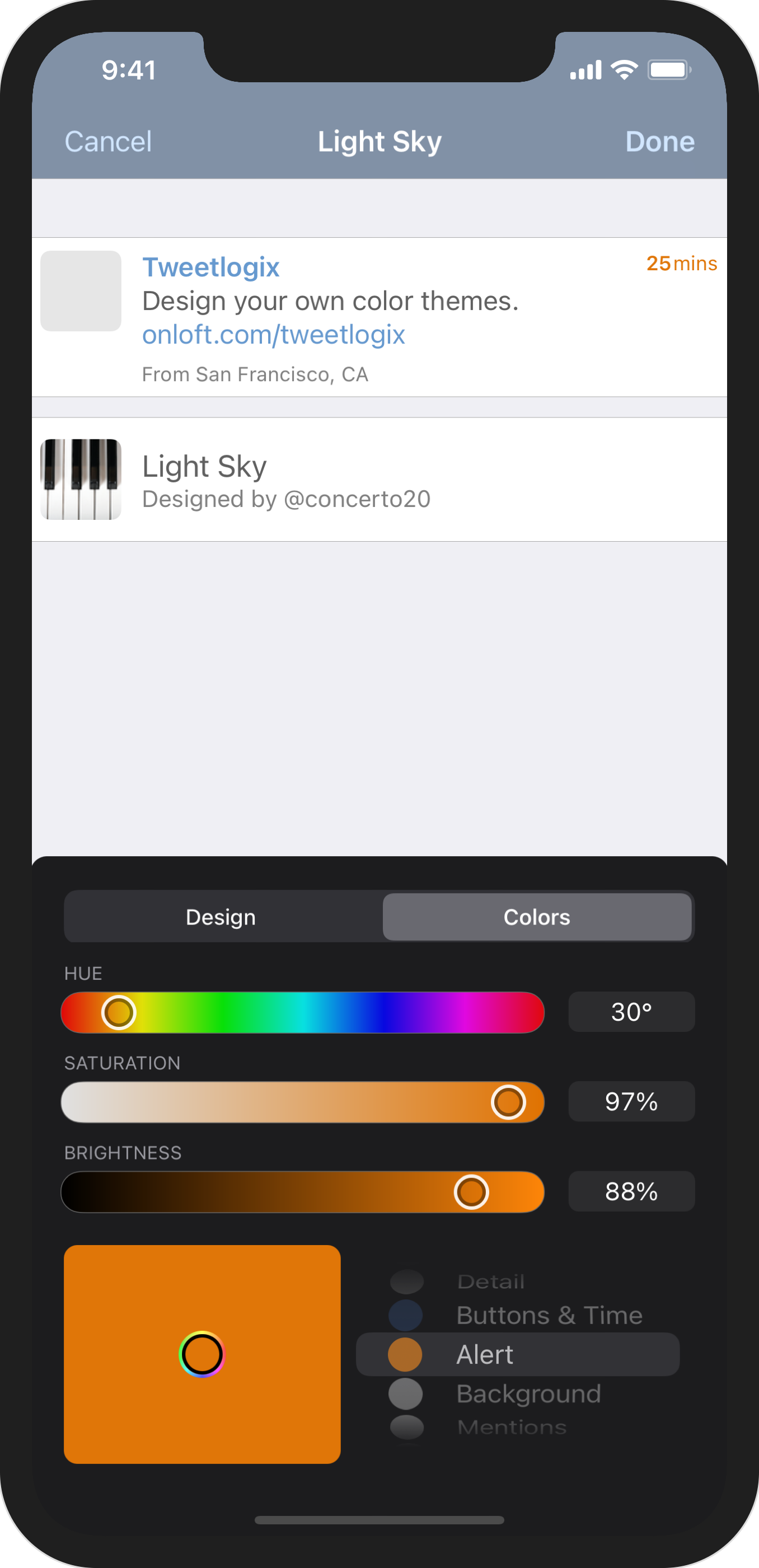Edit the saturation value 97%
Viewport: 759px width, 1568px height.
[x=631, y=1101]
